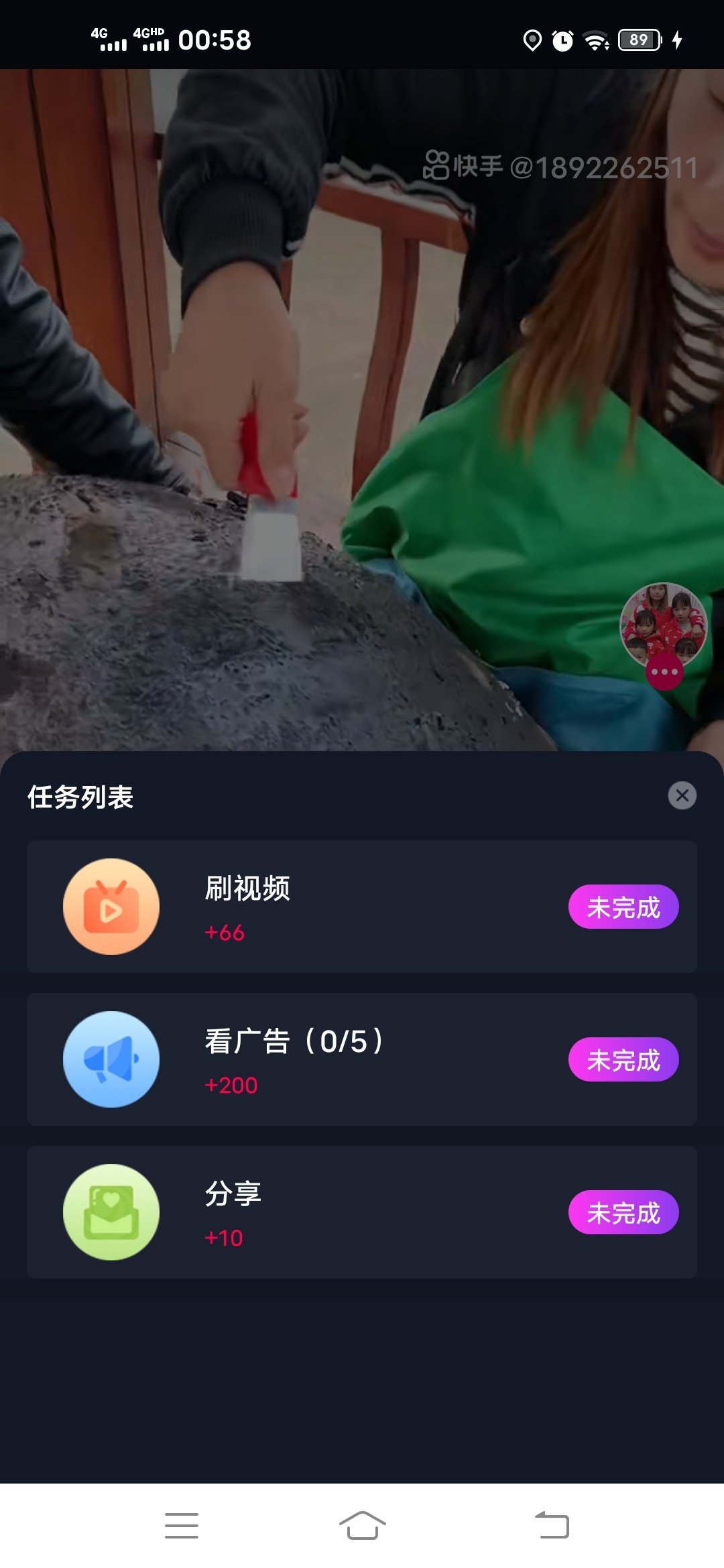Screen dimensions: 724x1568
Task: Tap 未完成 button for 看广告 task
Action: (x=623, y=1059)
